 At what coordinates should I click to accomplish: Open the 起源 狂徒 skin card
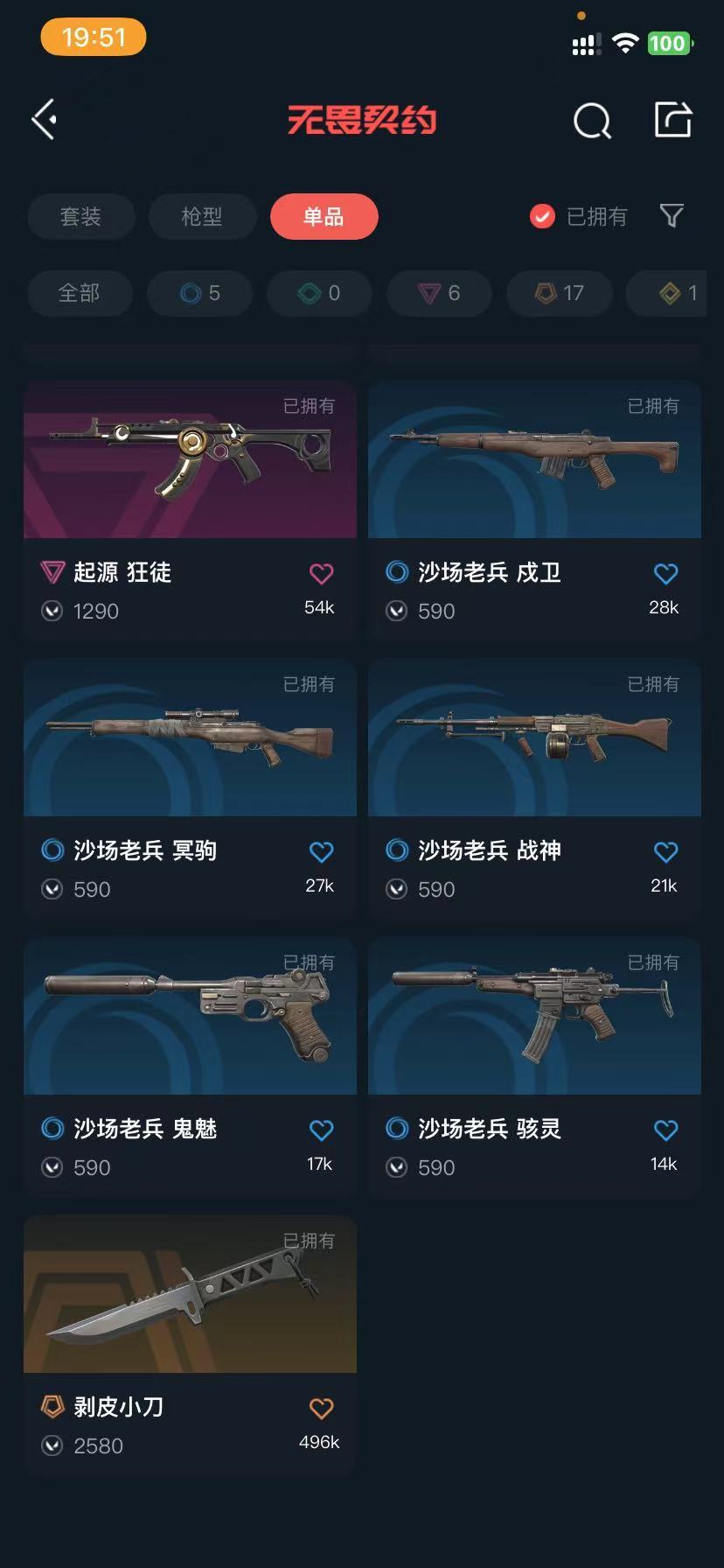[190, 508]
